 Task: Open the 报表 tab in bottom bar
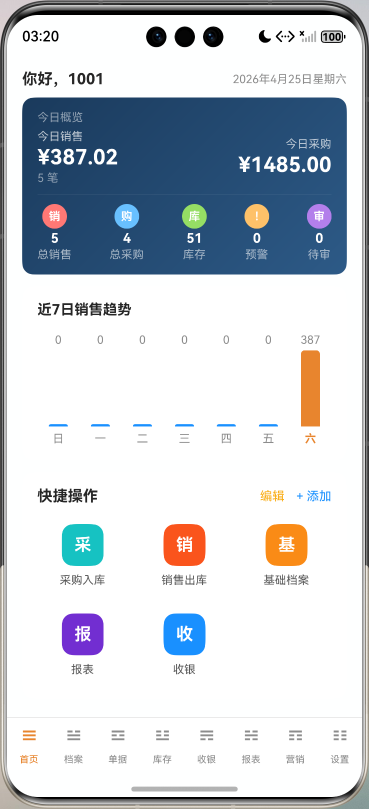[251, 746]
